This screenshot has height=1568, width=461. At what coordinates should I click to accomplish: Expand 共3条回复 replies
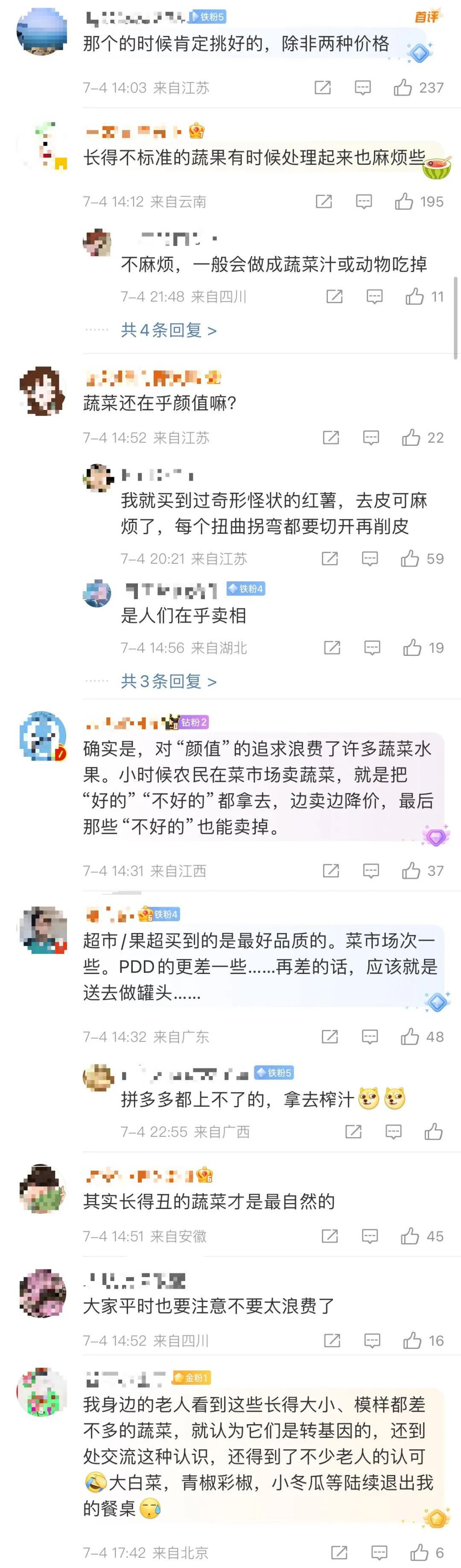point(169,681)
